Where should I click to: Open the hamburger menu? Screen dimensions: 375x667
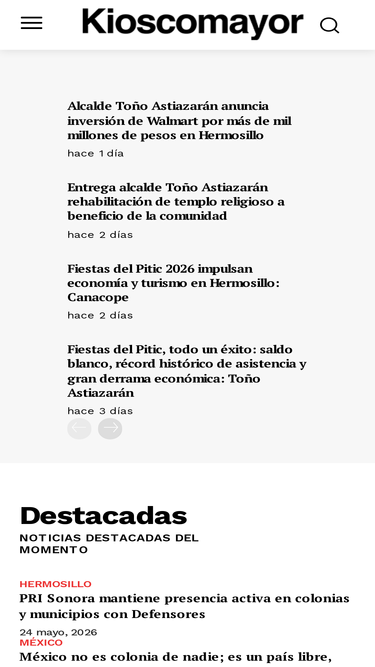tap(31, 23)
